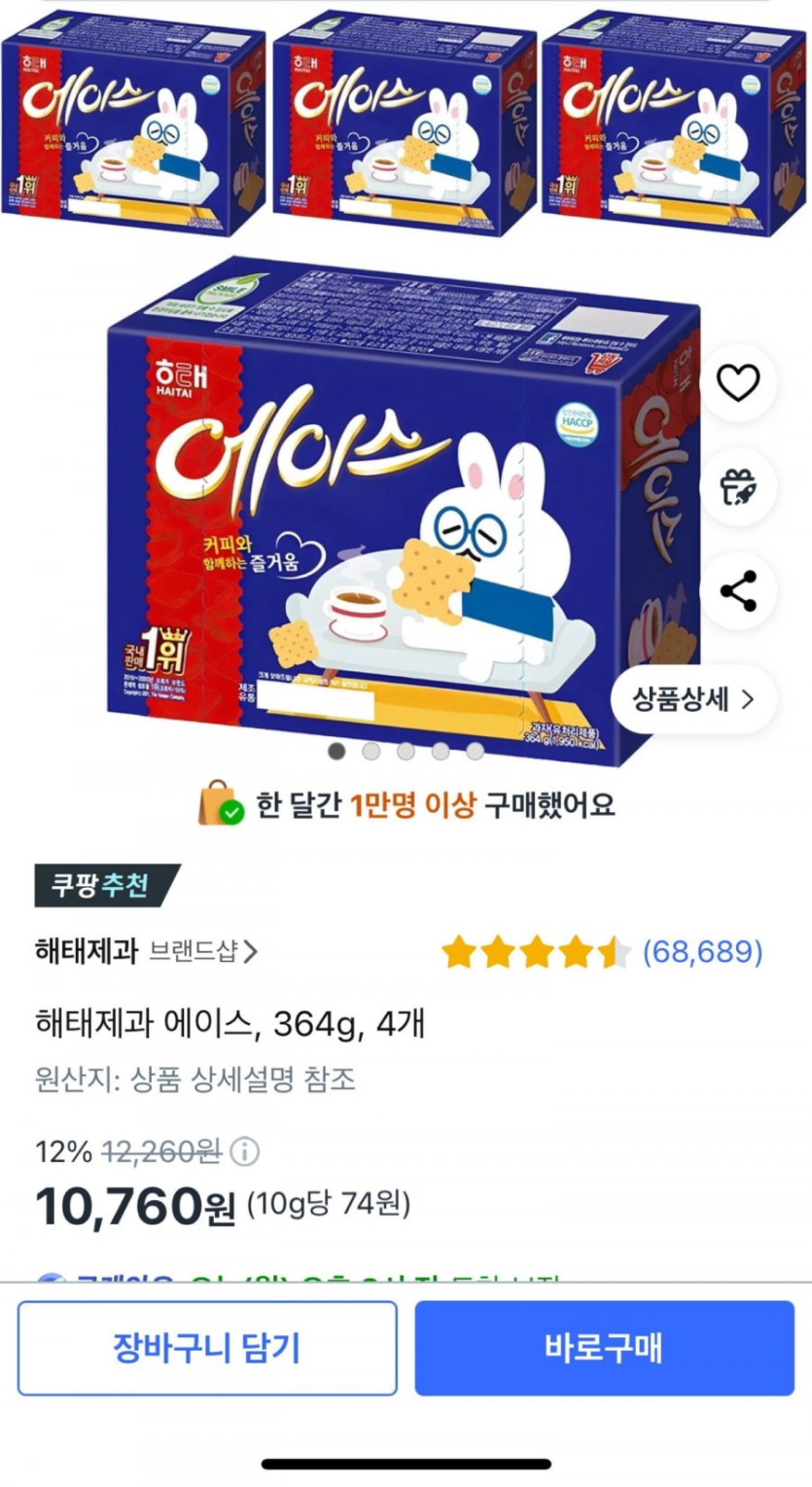This screenshot has width=812, height=1487.
Task: Tap the price info icon next to 12,260원
Action: 245,1152
